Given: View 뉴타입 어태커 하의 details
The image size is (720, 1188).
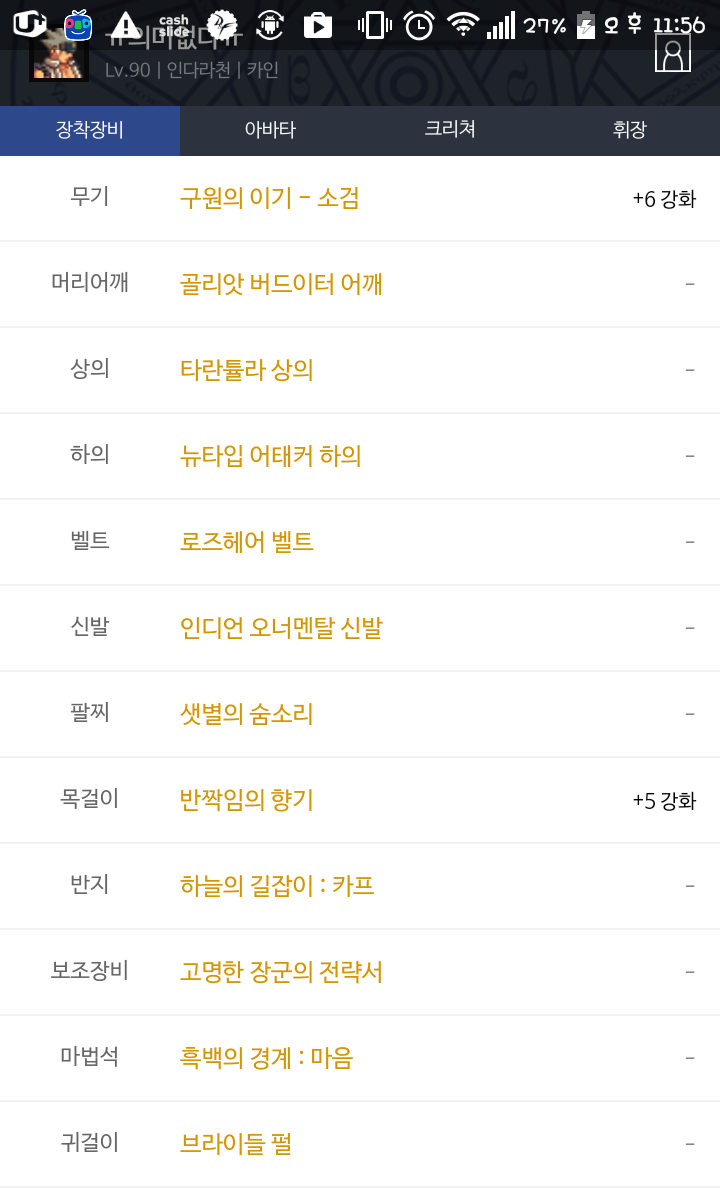Looking at the screenshot, I should (270, 456).
